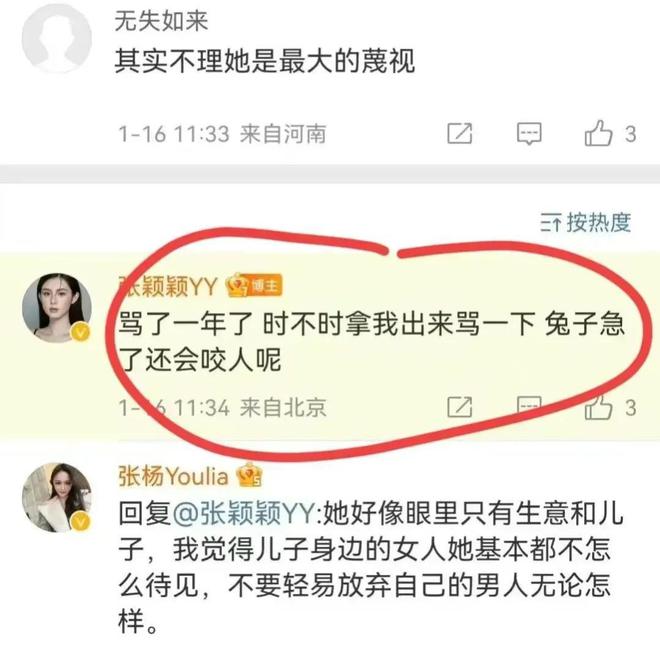The height and width of the screenshot is (646, 660).
Task: Reply to 张颖颖YY's comment
Action: [529, 407]
